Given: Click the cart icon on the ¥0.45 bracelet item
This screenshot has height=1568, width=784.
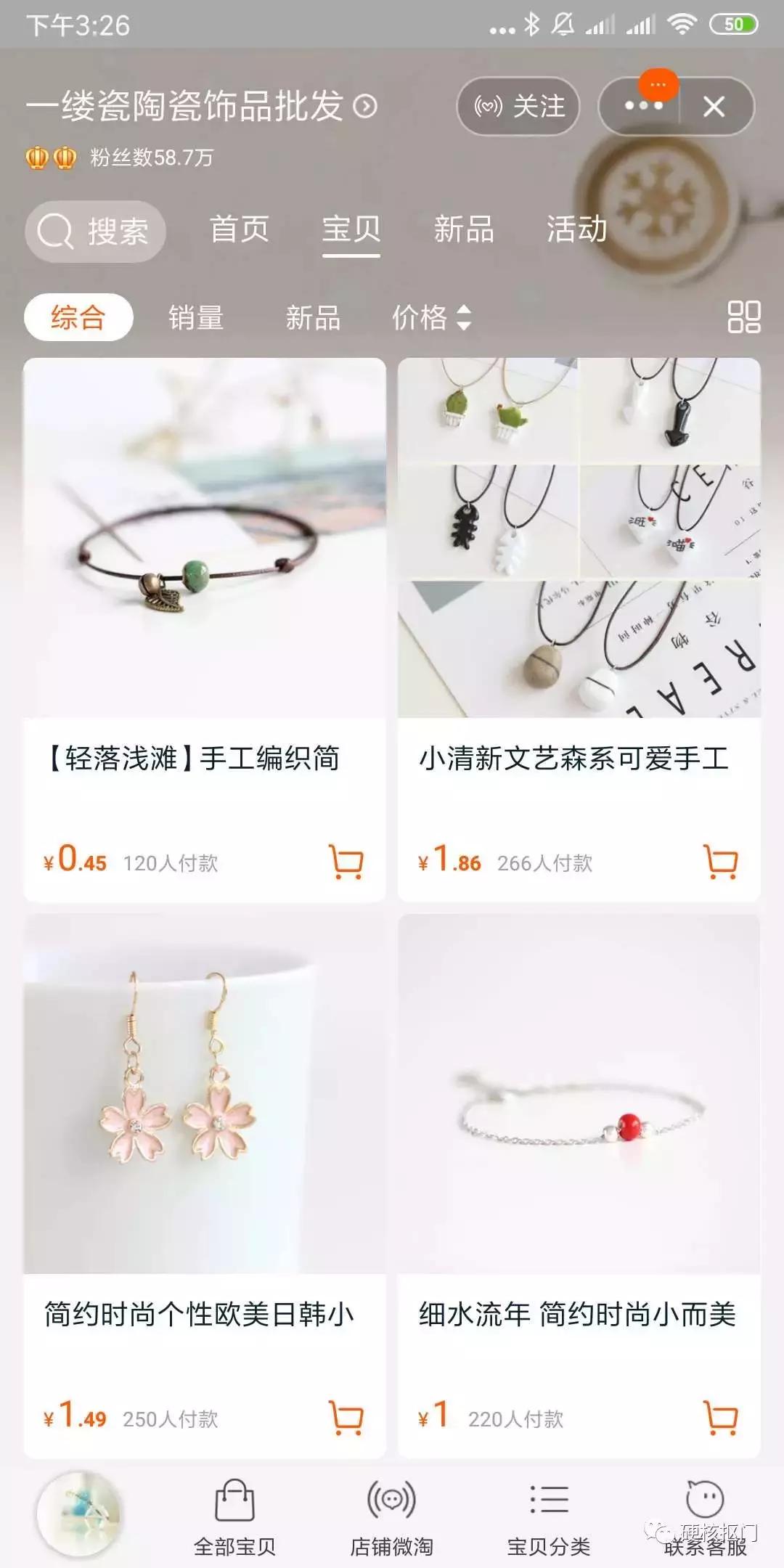Looking at the screenshot, I should (x=346, y=862).
